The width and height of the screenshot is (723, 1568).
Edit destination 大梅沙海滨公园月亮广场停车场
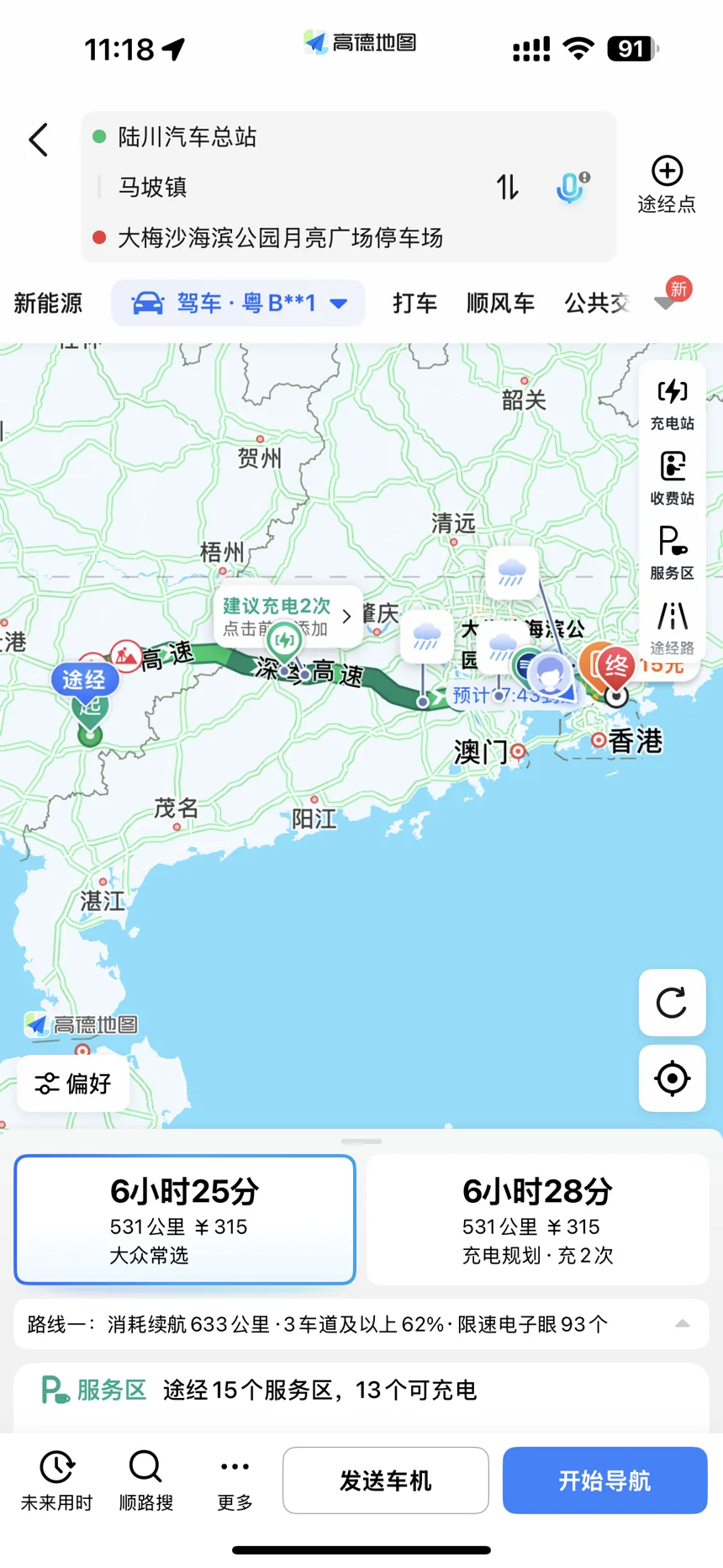coord(280,238)
